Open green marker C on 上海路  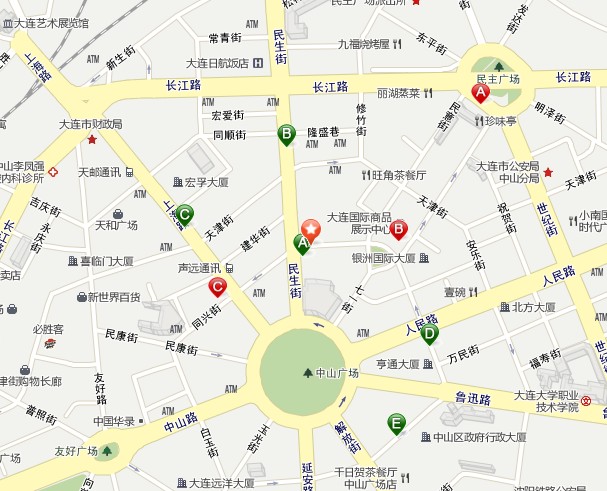185,214
